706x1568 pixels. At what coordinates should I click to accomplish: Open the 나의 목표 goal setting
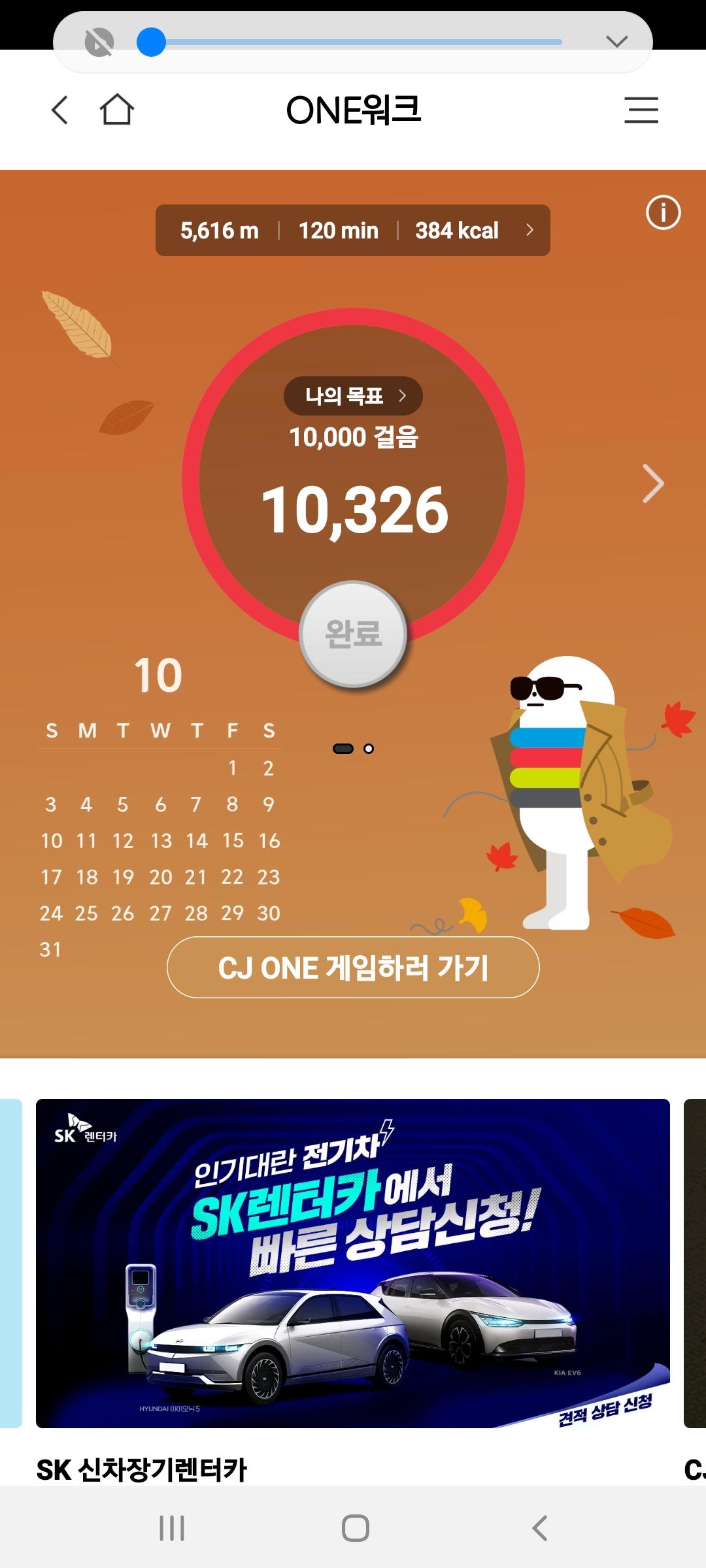353,396
